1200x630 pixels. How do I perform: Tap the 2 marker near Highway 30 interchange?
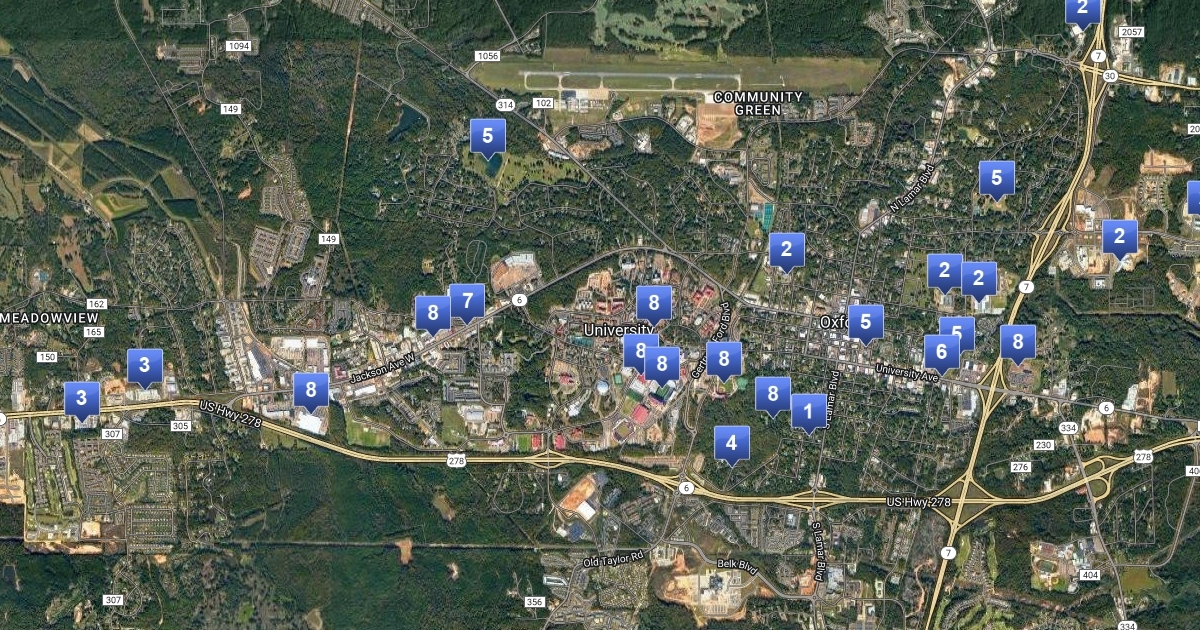pos(1082,12)
